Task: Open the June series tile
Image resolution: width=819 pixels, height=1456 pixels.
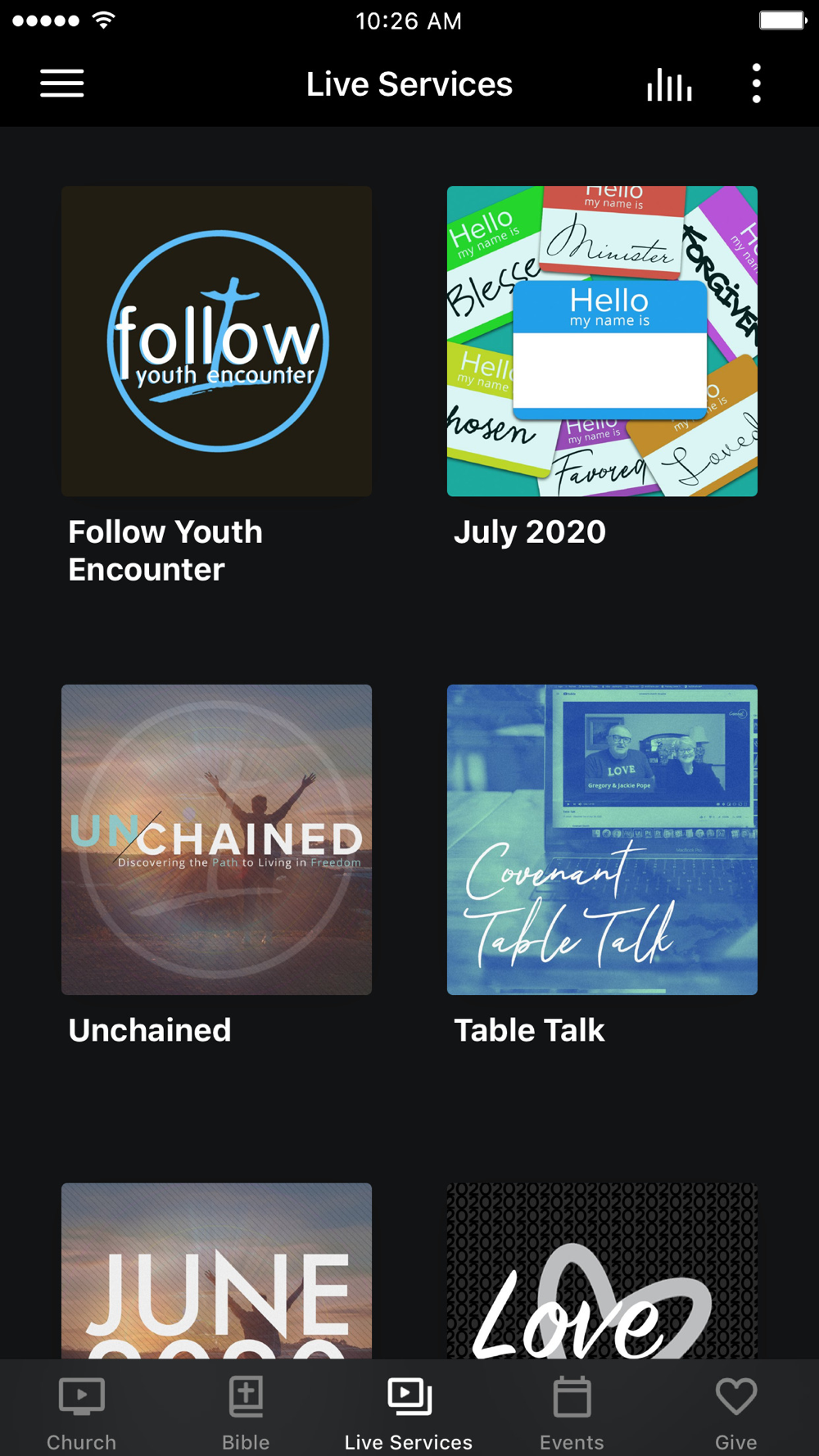Action: [216, 1269]
